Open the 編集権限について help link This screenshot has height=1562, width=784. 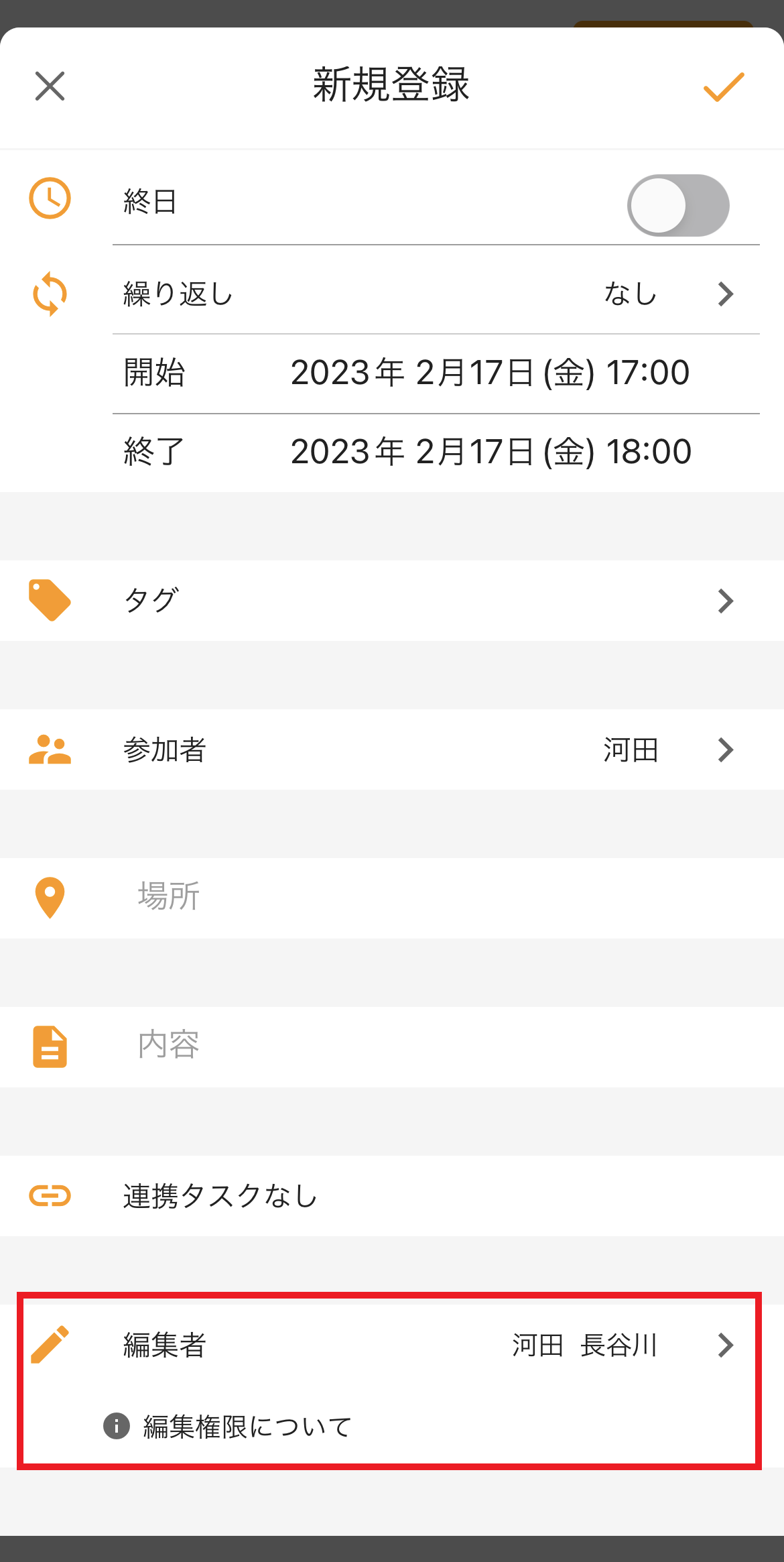247,1425
